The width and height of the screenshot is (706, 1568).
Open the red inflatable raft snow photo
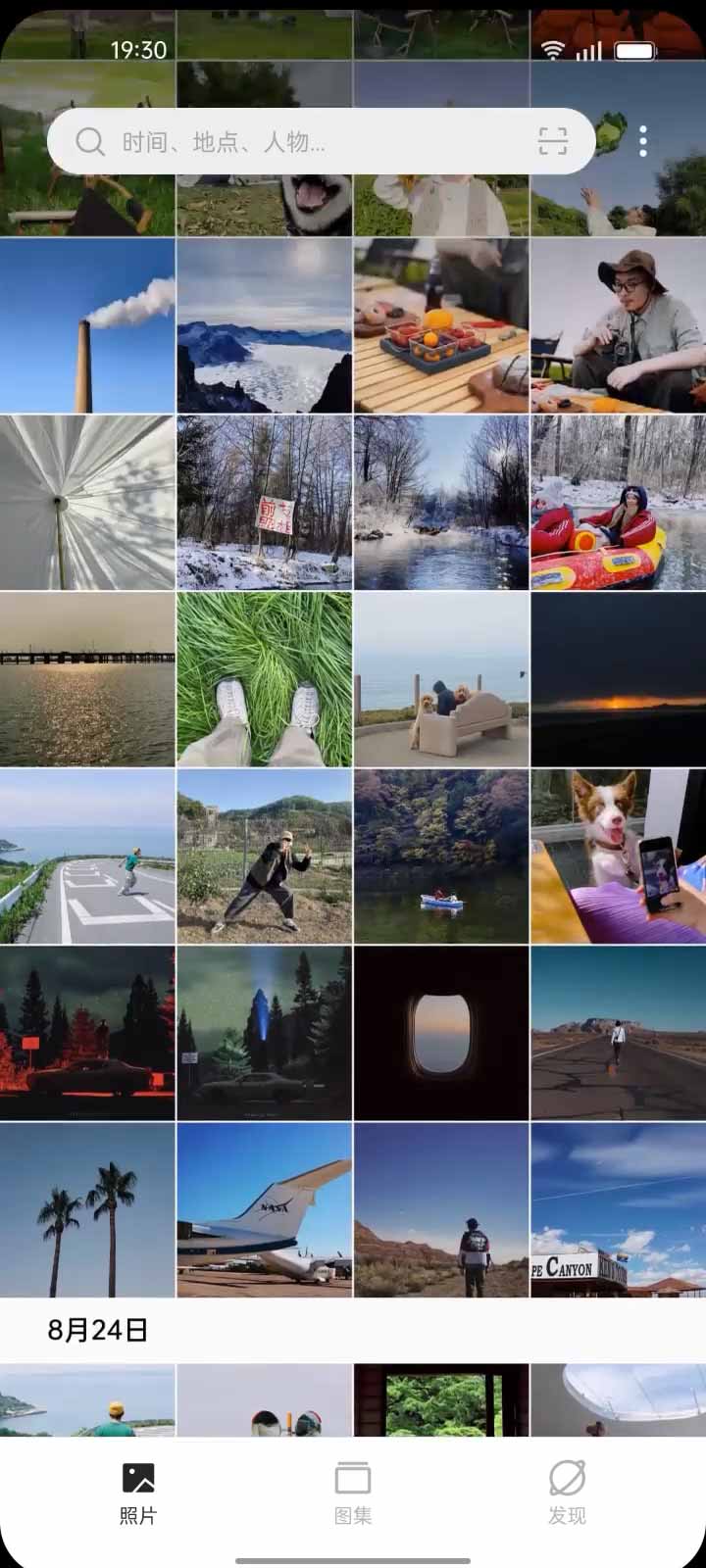tap(618, 502)
